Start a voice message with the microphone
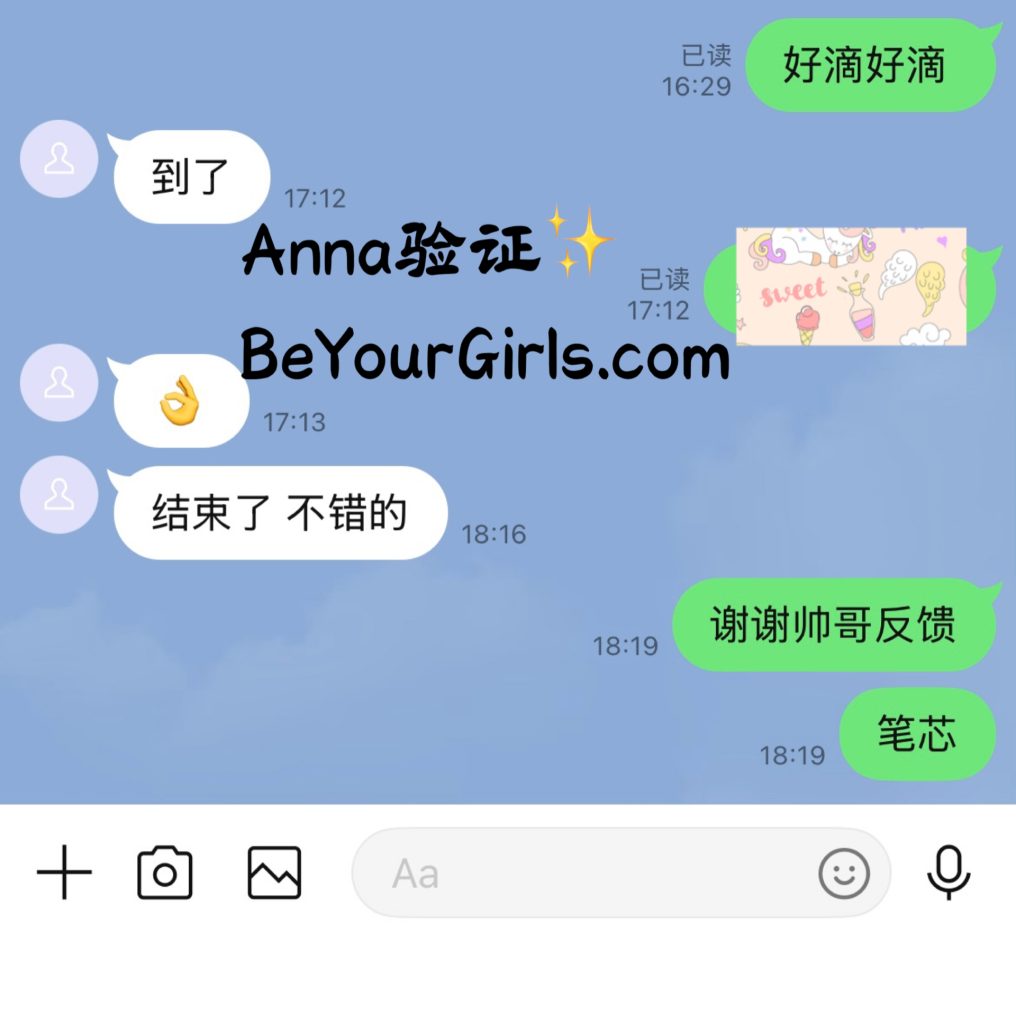 947,873
